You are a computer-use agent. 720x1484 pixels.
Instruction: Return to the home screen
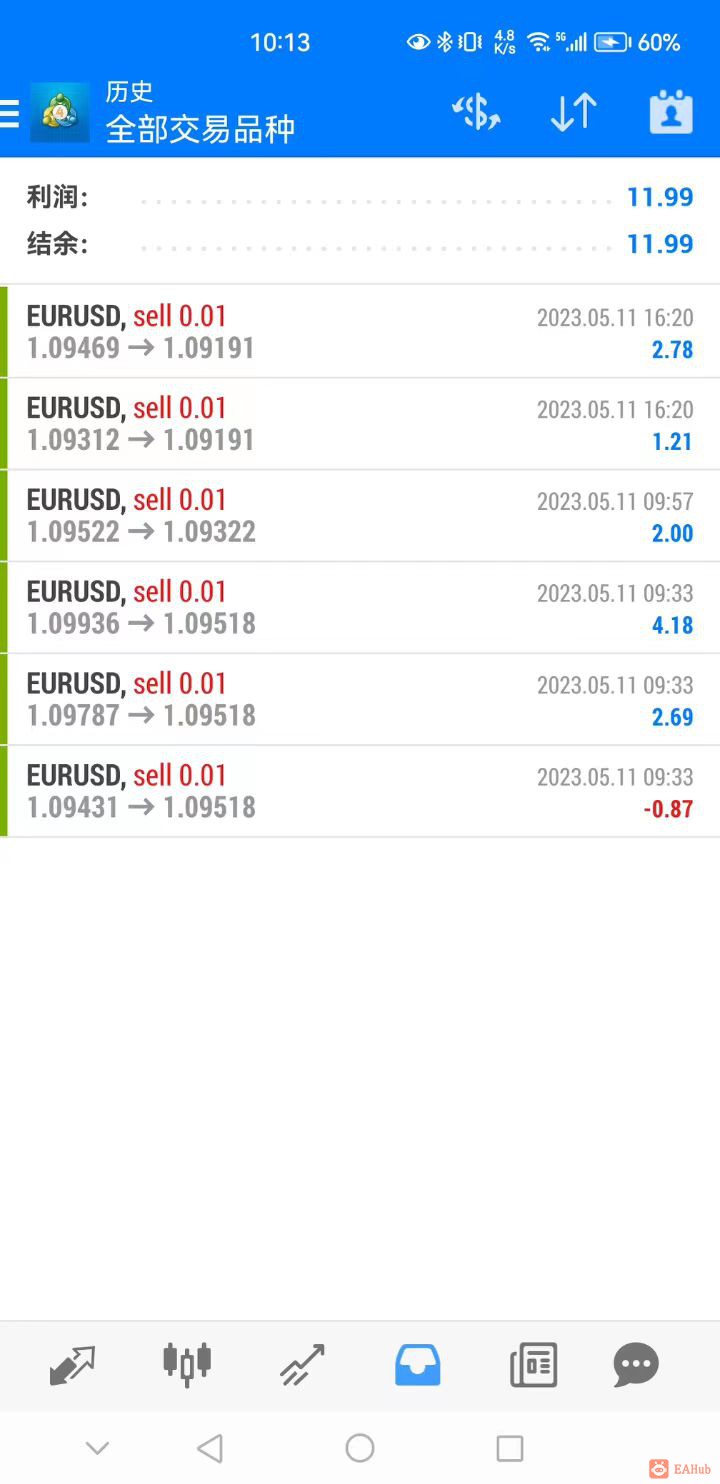(x=360, y=1448)
